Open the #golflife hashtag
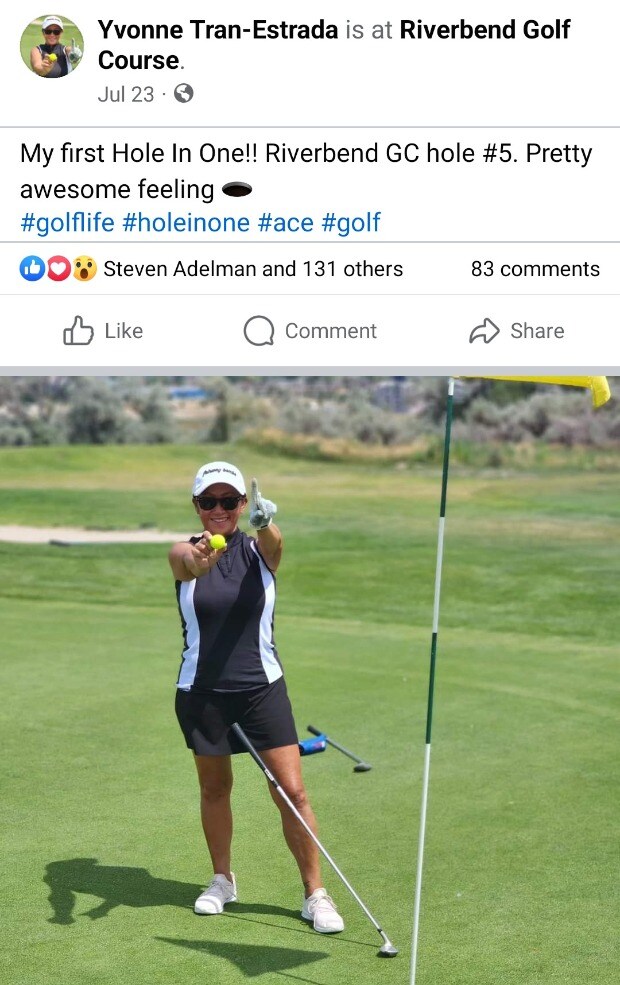 coord(67,222)
